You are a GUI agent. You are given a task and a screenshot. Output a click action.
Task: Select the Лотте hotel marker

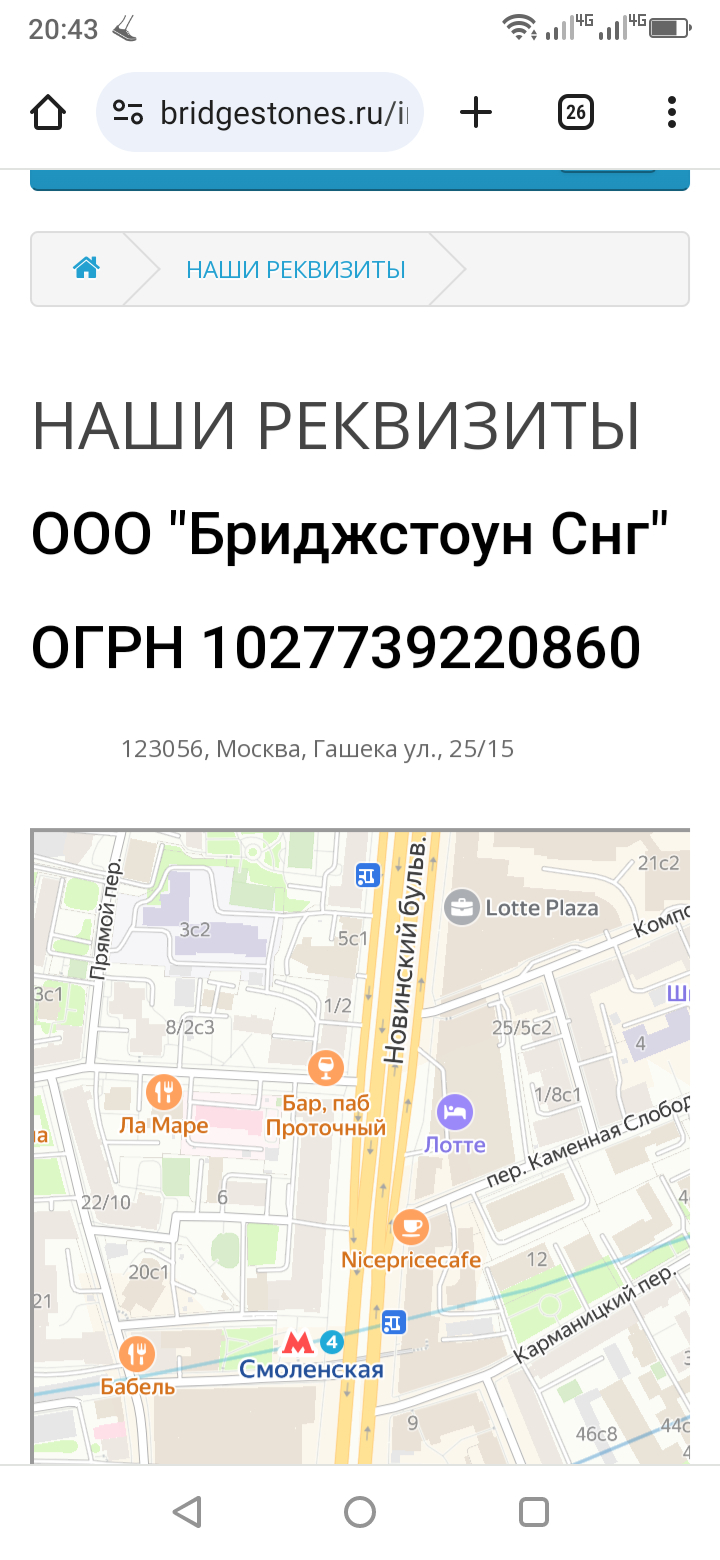(x=455, y=1111)
